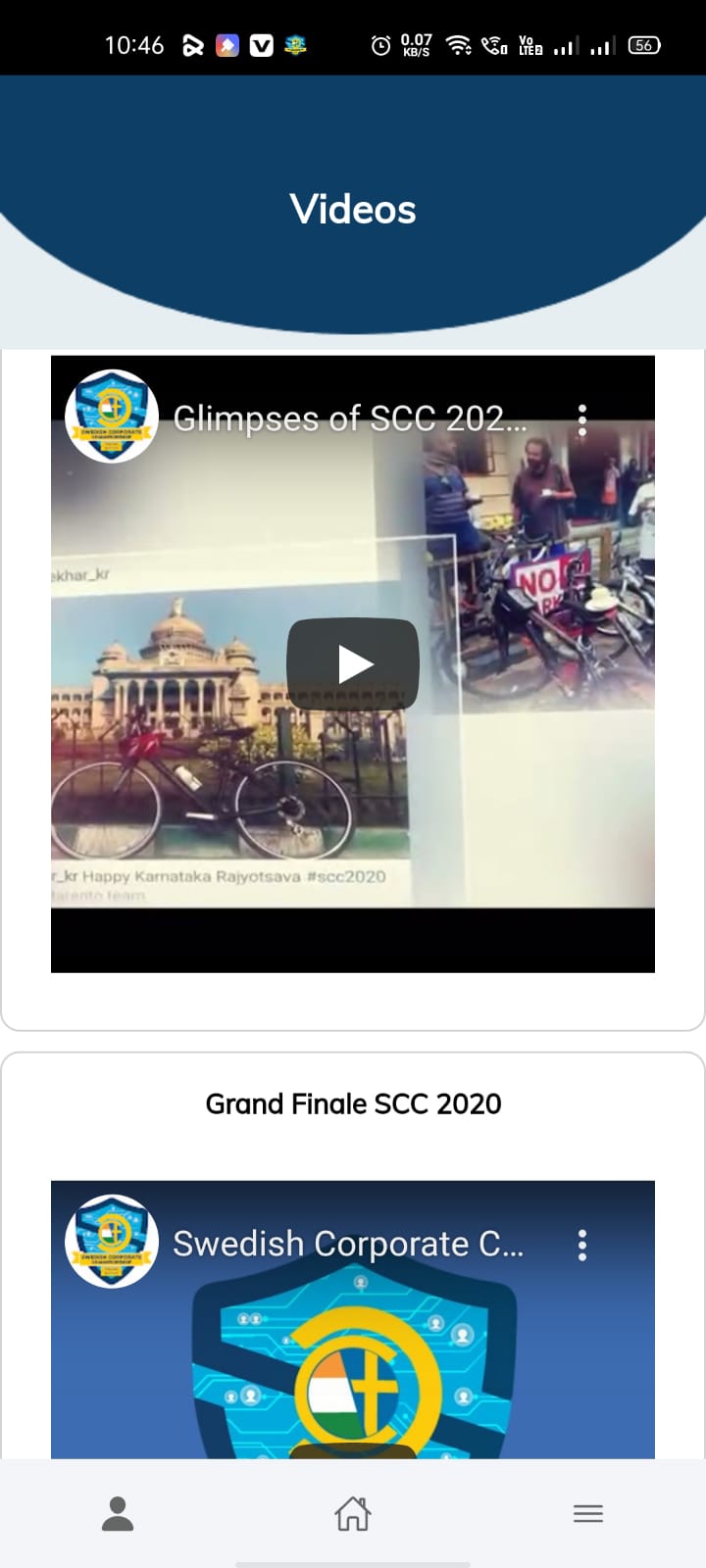The height and width of the screenshot is (1568, 706).
Task: Go to the profile tab
Action: pyautogui.click(x=118, y=1513)
